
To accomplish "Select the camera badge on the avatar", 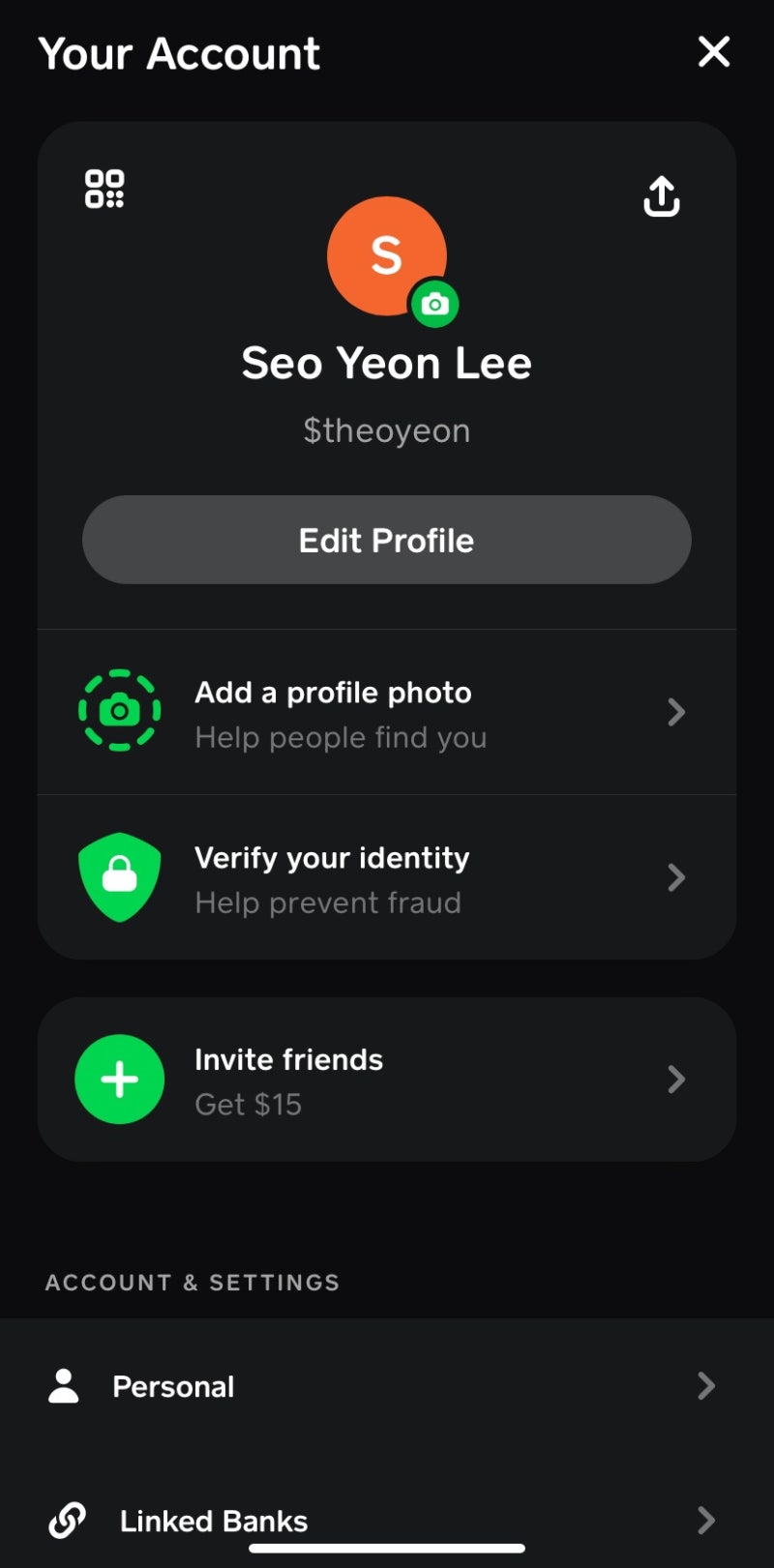I will pyautogui.click(x=434, y=305).
